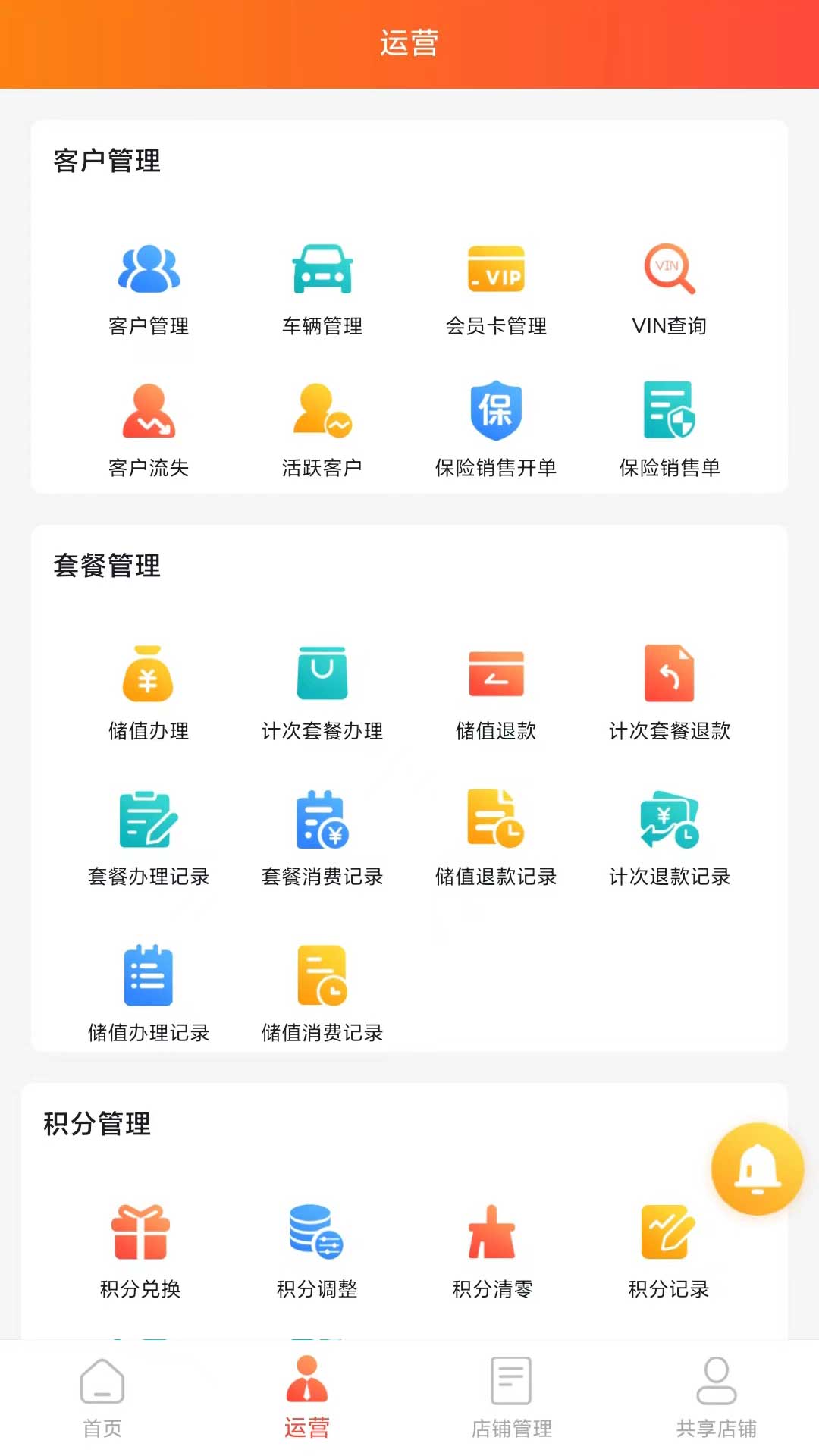View 套餐消费记录
The image size is (819, 1456).
322,838
